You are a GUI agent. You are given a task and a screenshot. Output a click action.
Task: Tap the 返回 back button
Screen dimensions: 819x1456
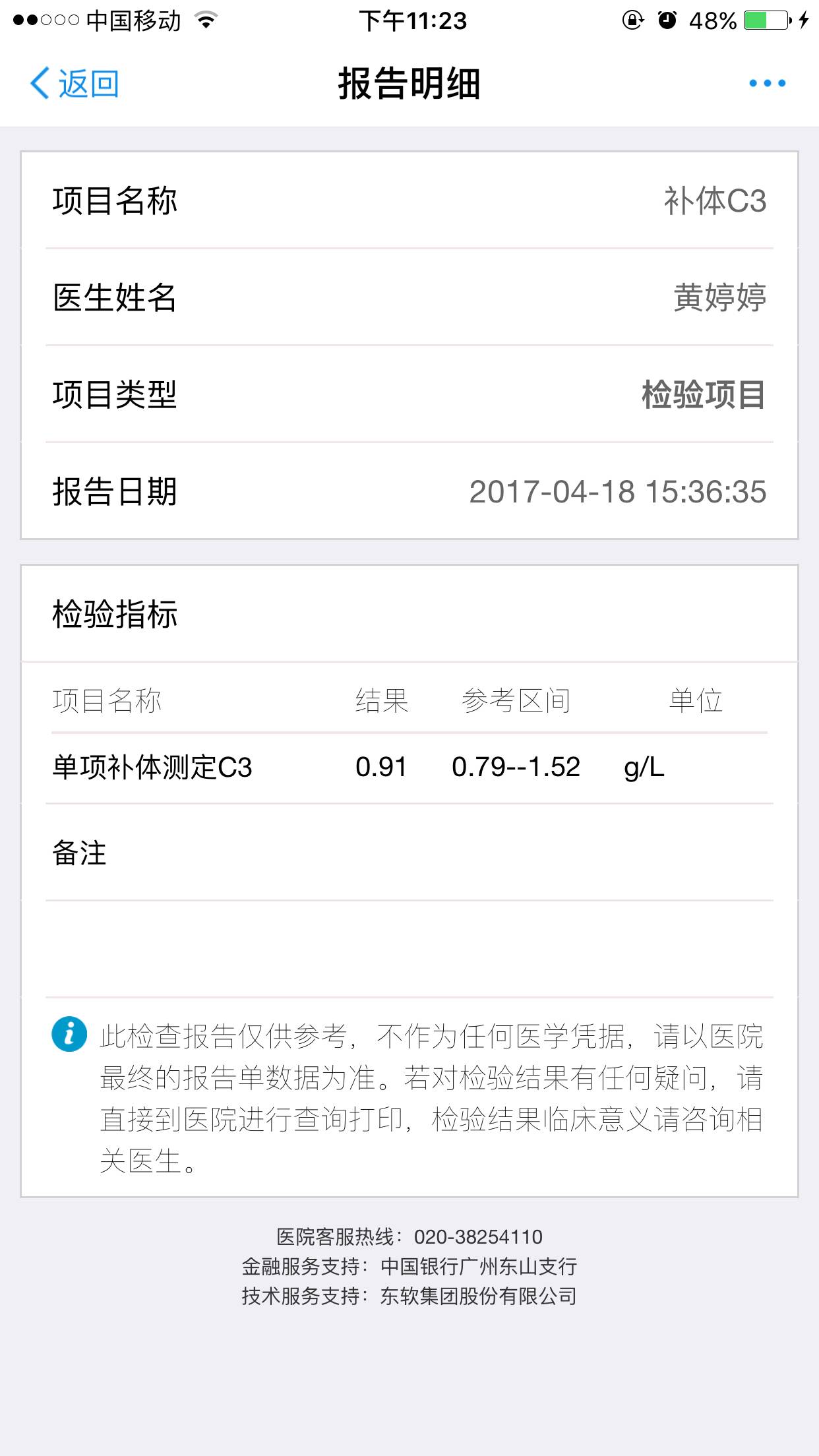tap(75, 84)
